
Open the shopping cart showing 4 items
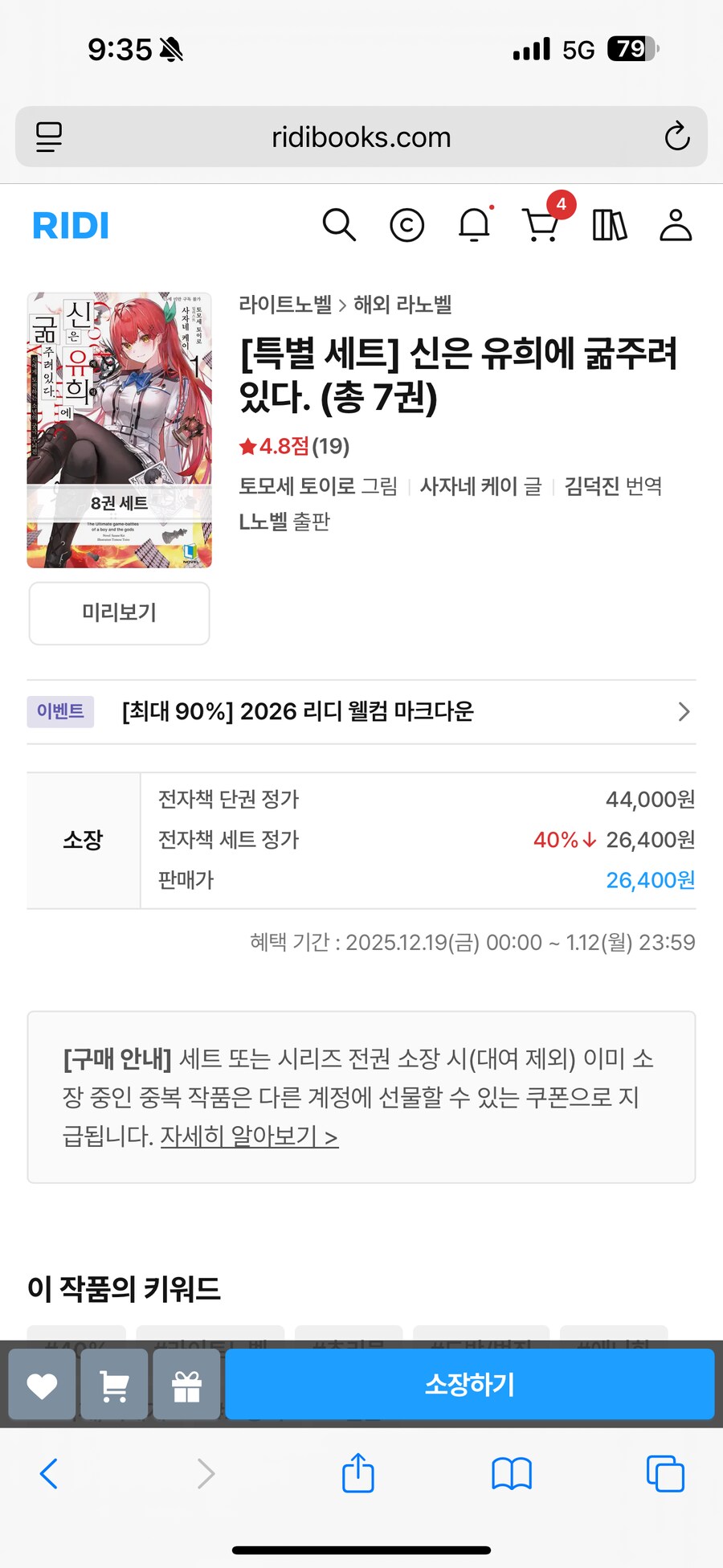click(541, 225)
